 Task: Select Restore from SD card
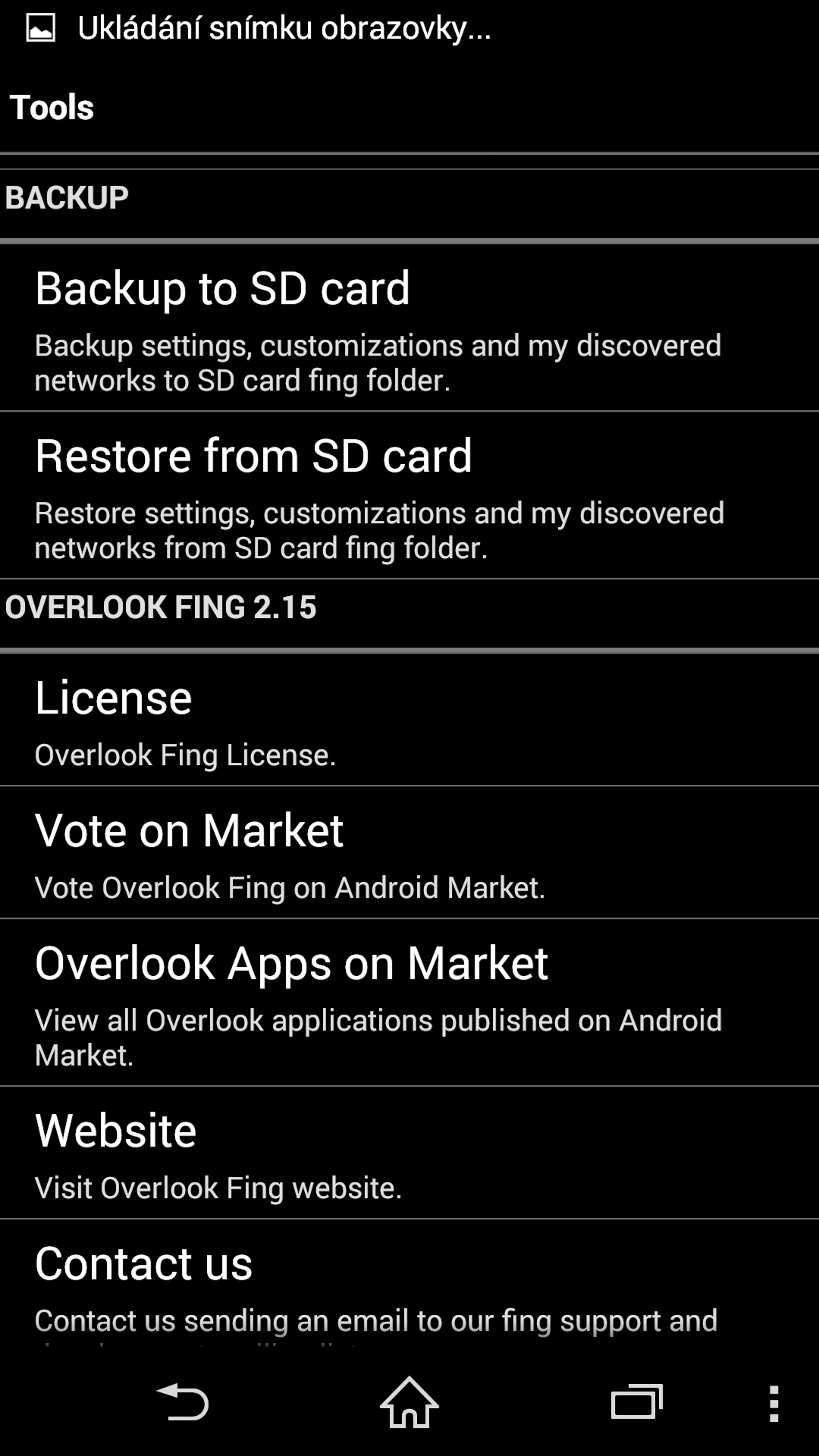click(409, 495)
